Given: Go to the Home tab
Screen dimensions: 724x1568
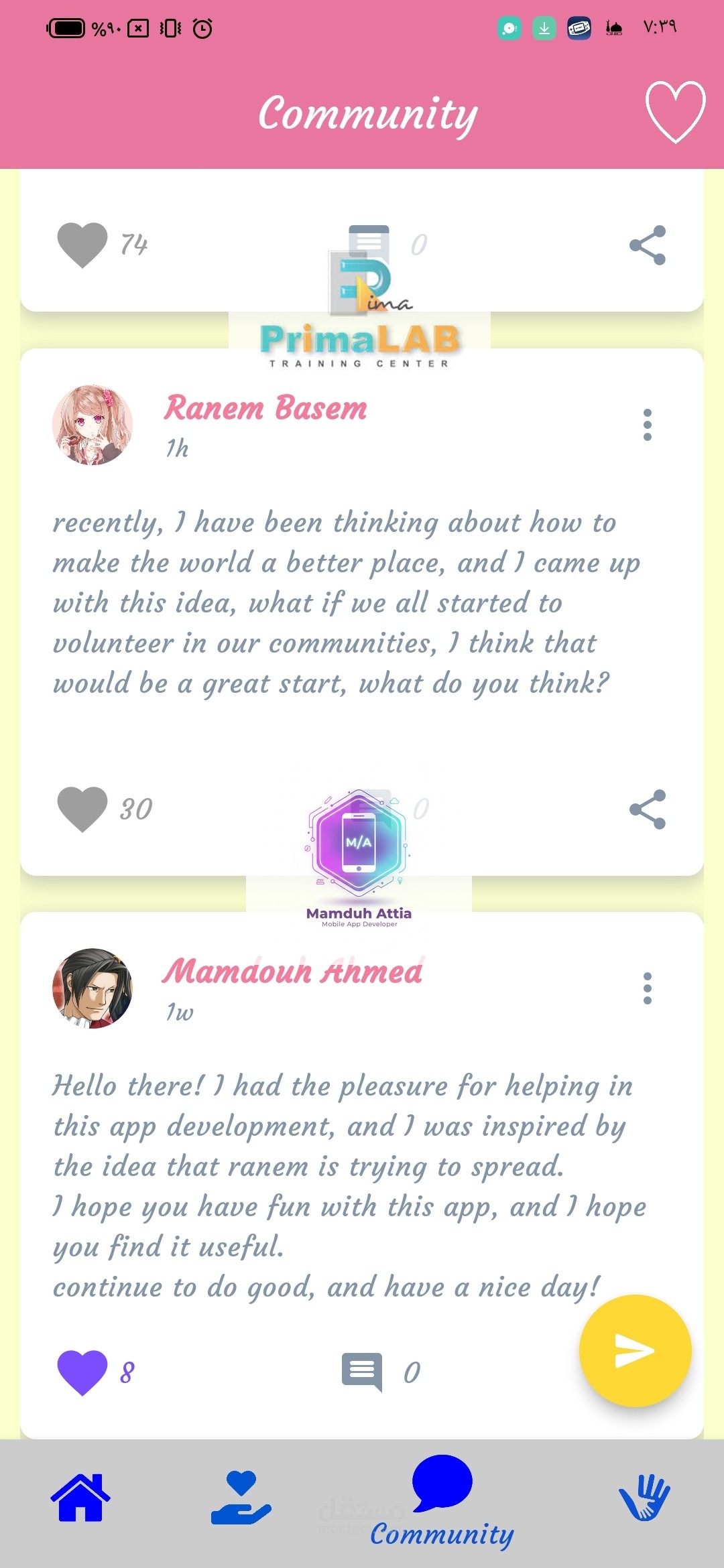Looking at the screenshot, I should (x=80, y=1498).
